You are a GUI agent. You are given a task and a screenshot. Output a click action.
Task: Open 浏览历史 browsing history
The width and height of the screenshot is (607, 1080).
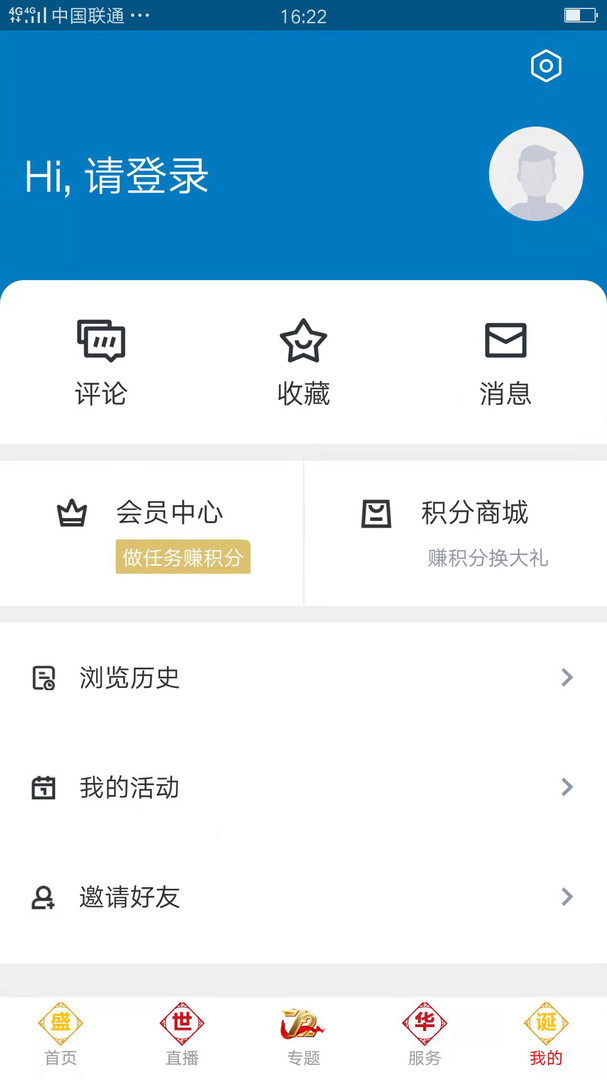click(303, 678)
